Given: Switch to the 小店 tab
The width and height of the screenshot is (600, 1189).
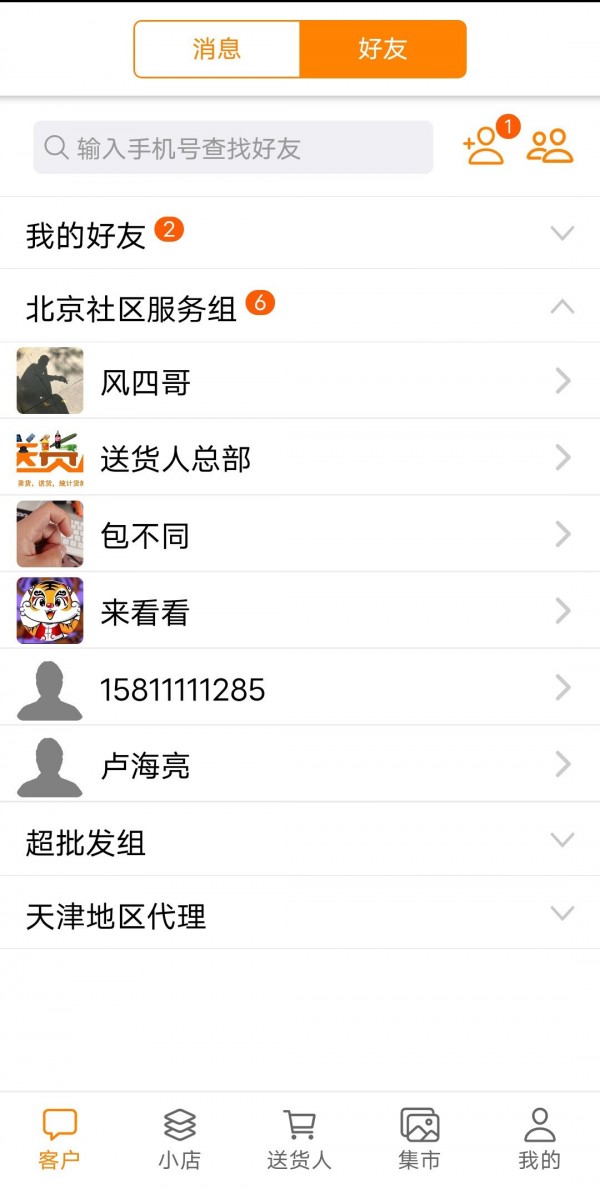Looking at the screenshot, I should 180,1139.
